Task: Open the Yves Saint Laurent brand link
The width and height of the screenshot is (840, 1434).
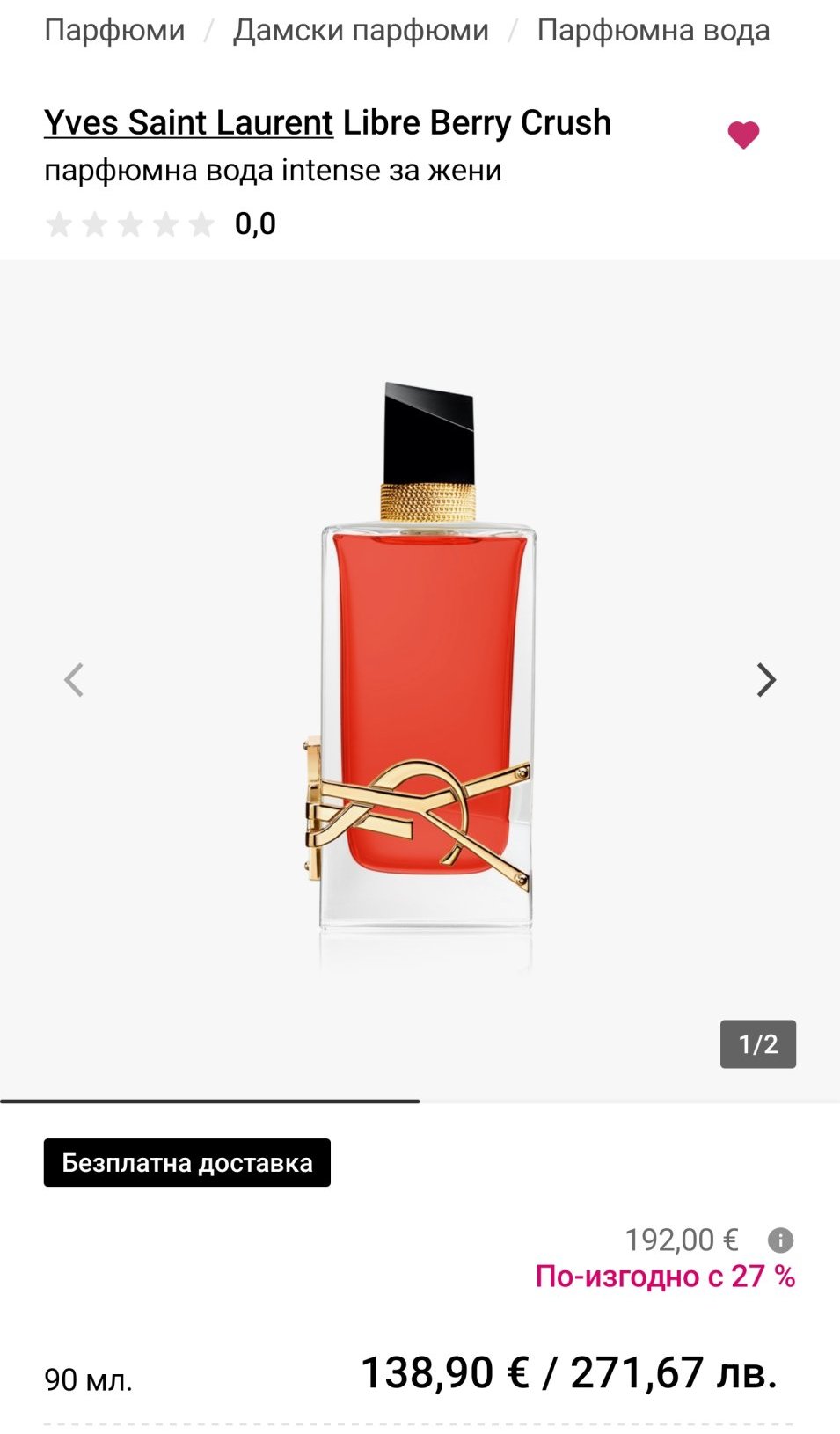Action: point(188,123)
